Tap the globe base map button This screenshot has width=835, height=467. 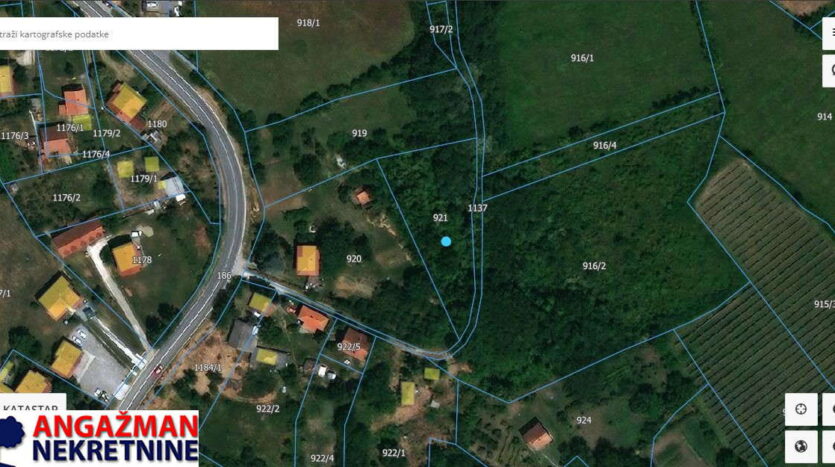coord(799,444)
